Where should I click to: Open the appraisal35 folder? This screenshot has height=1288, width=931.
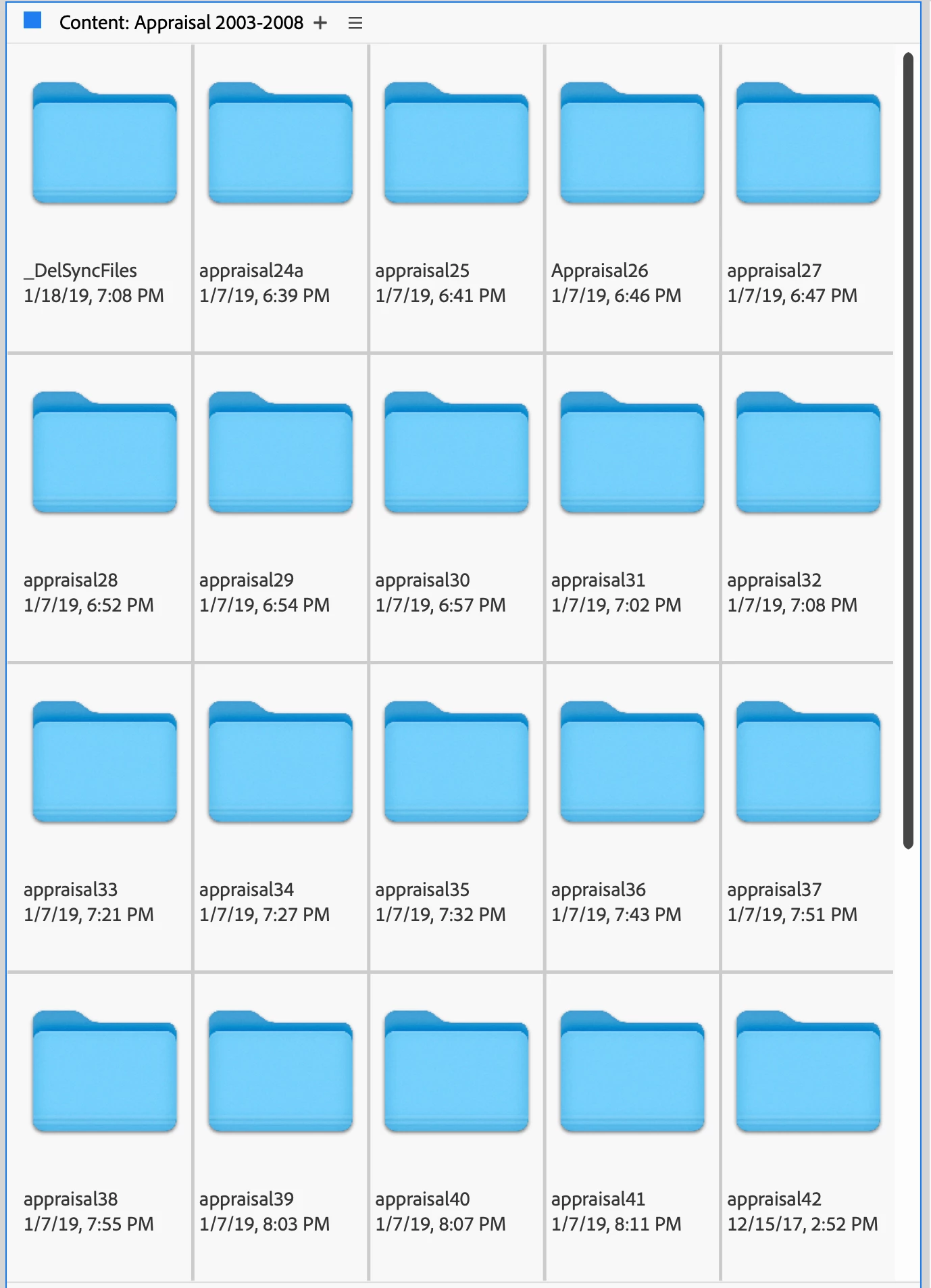pyautogui.click(x=456, y=763)
